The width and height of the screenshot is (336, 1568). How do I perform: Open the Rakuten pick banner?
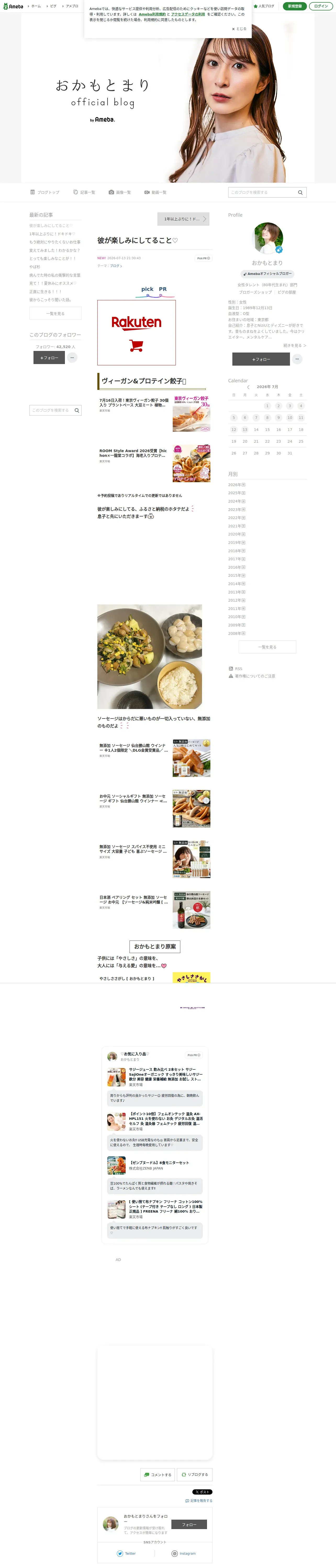pos(137,332)
